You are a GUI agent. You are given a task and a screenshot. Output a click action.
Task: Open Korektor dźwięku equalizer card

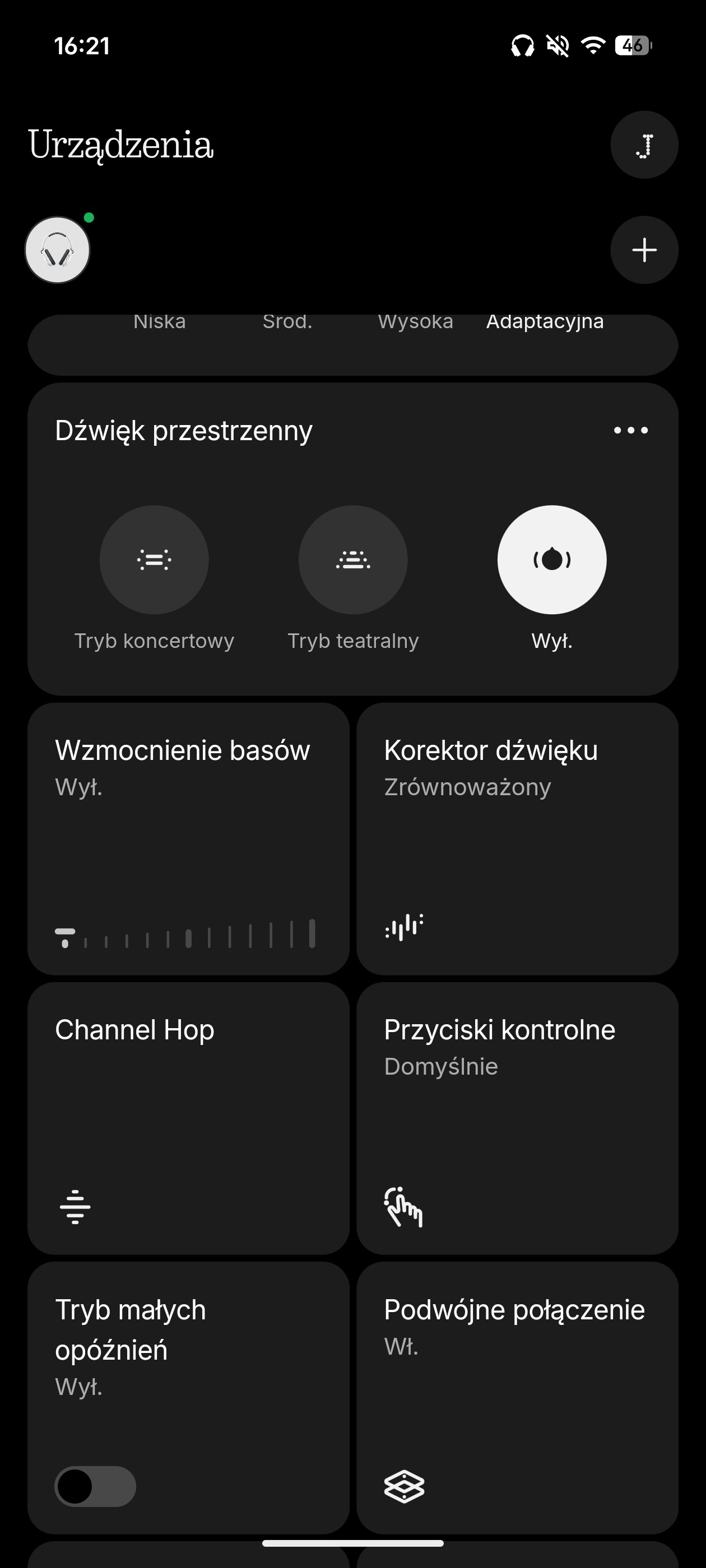[x=517, y=838]
